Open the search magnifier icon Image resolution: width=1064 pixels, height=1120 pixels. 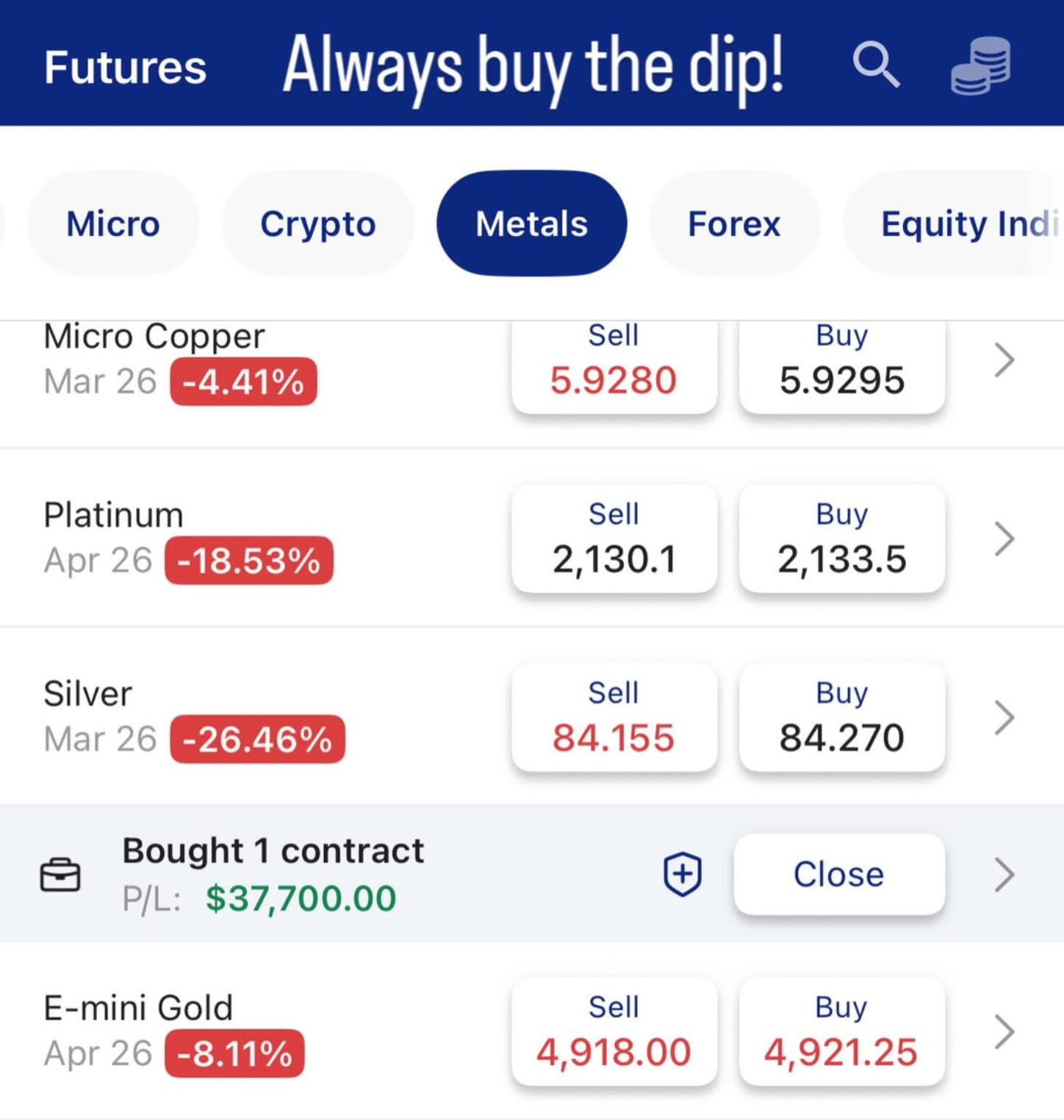(x=876, y=65)
